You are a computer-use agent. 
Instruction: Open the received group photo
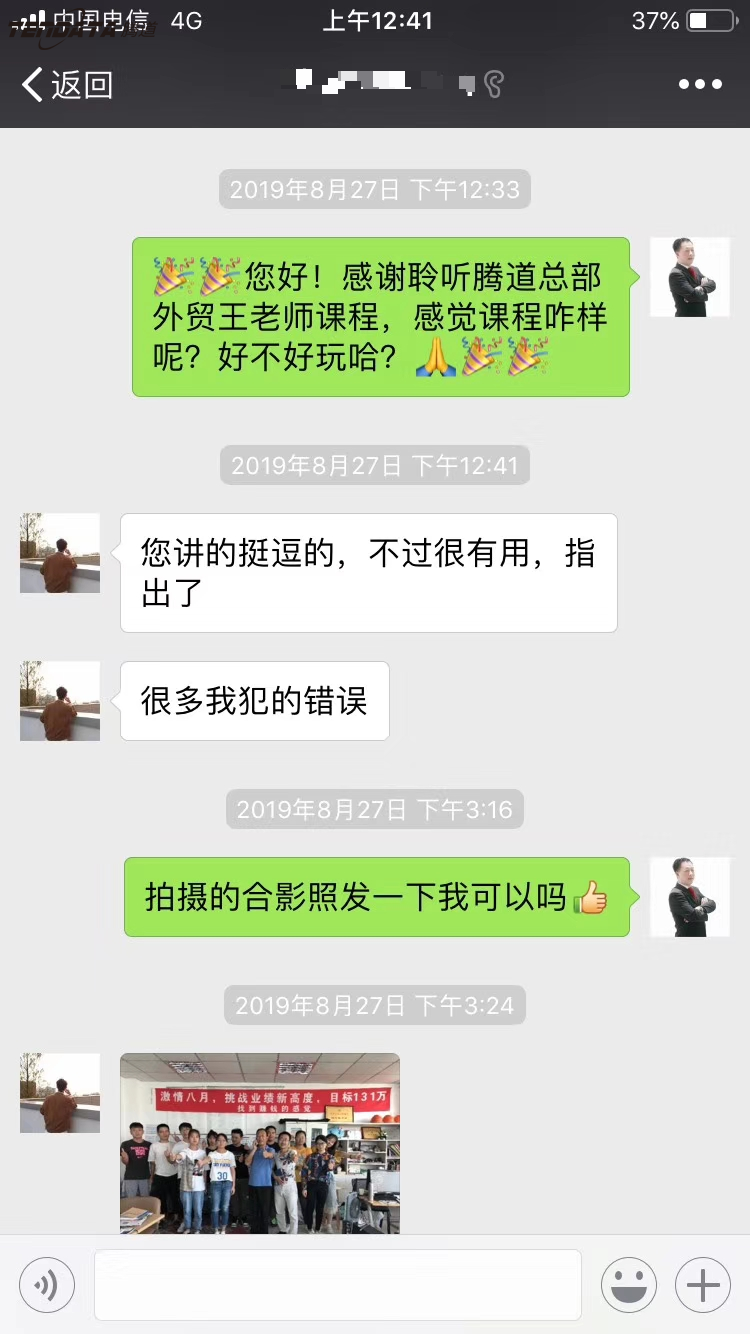point(260,1142)
